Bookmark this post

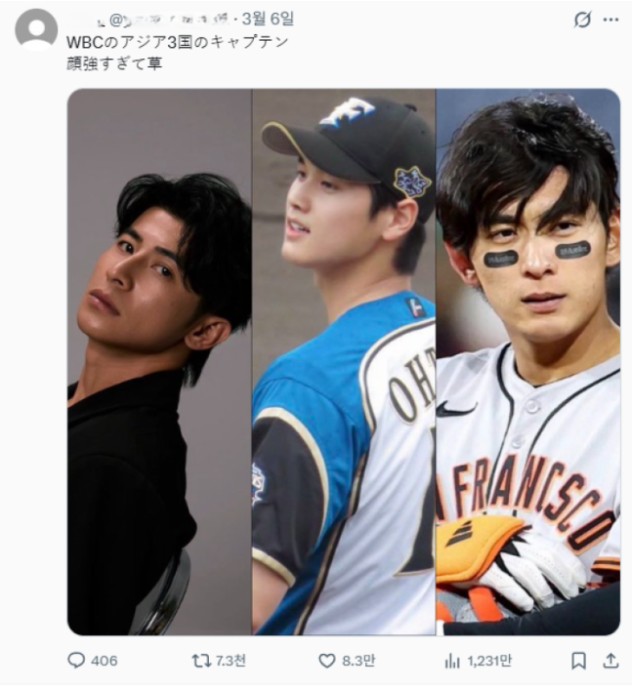[x=578, y=660]
